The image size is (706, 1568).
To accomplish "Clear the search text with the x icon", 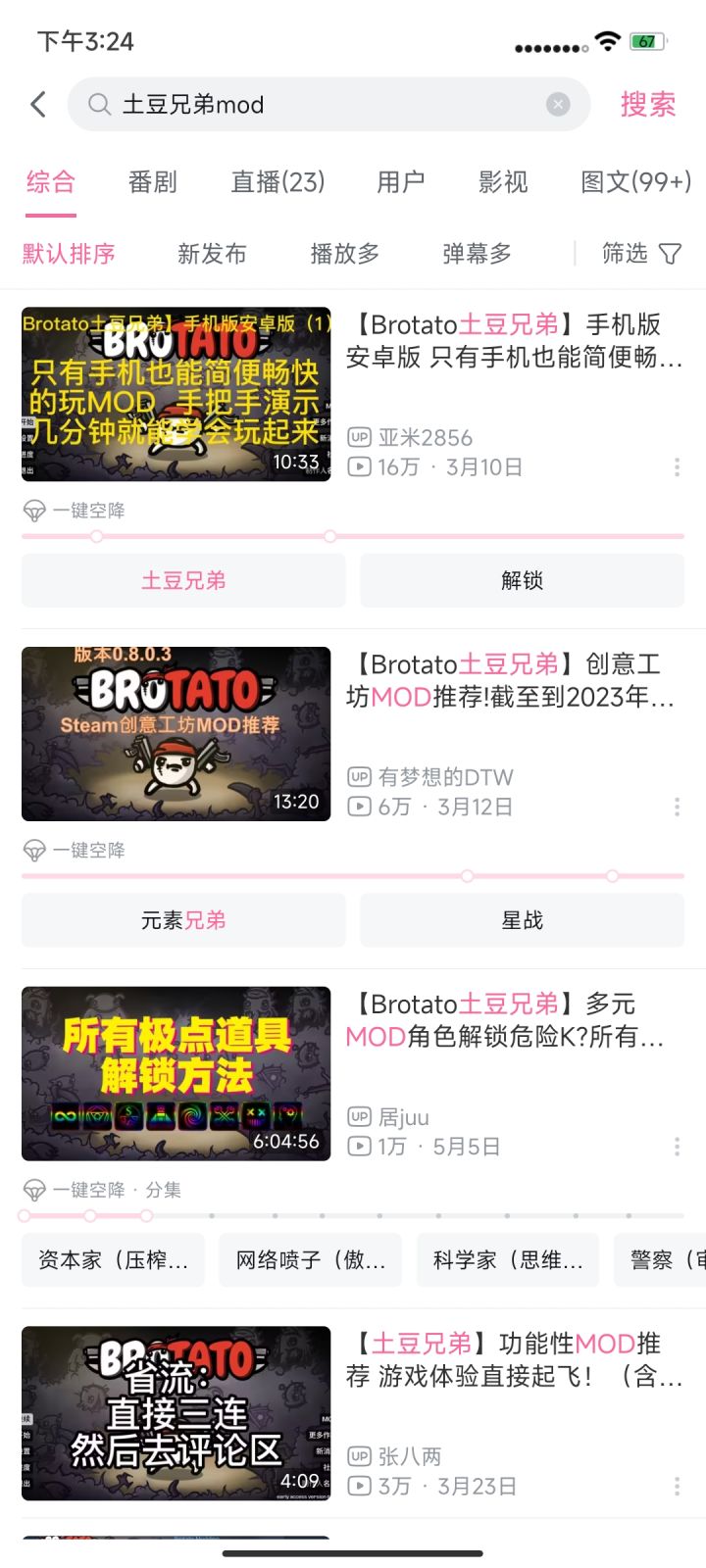I will pyautogui.click(x=557, y=104).
